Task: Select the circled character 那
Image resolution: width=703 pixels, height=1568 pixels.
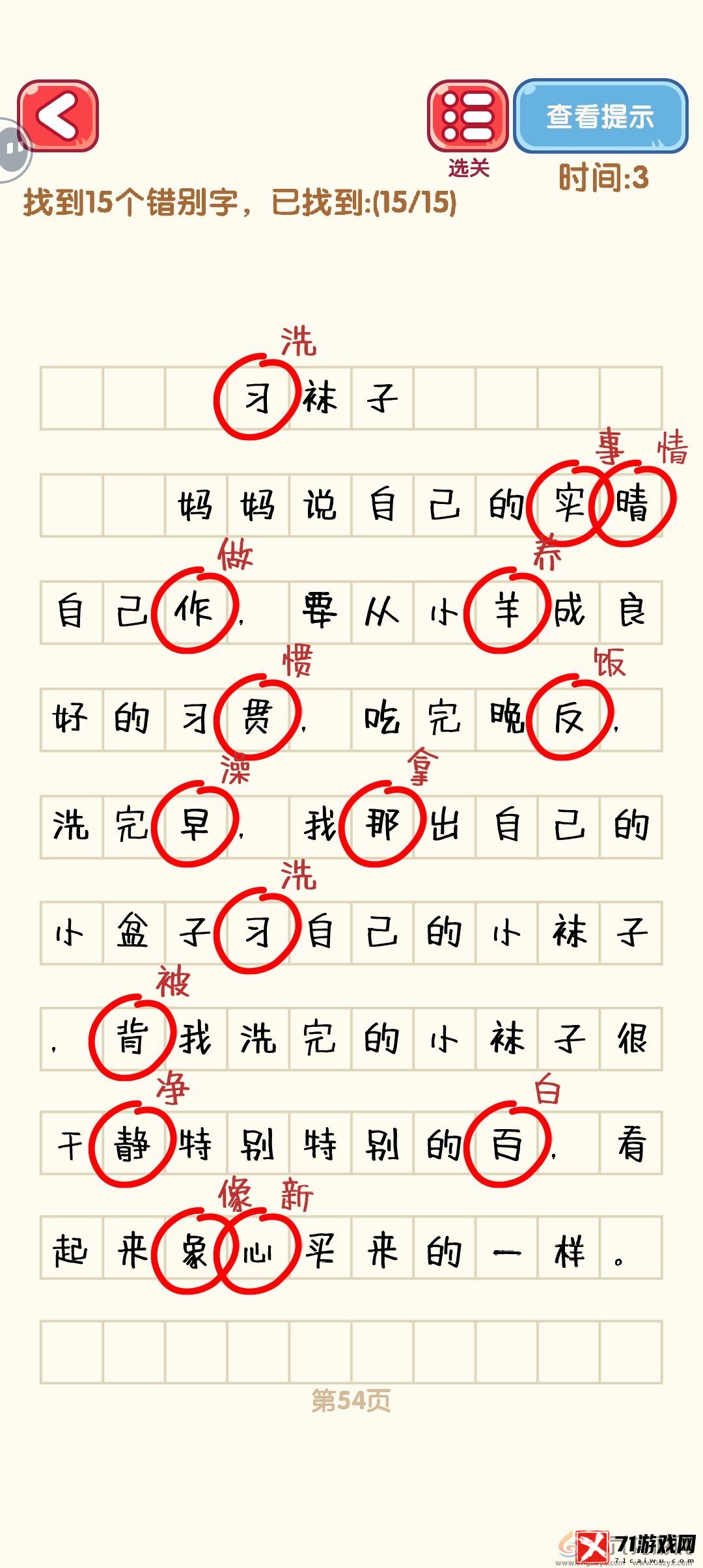Action: click(x=382, y=826)
